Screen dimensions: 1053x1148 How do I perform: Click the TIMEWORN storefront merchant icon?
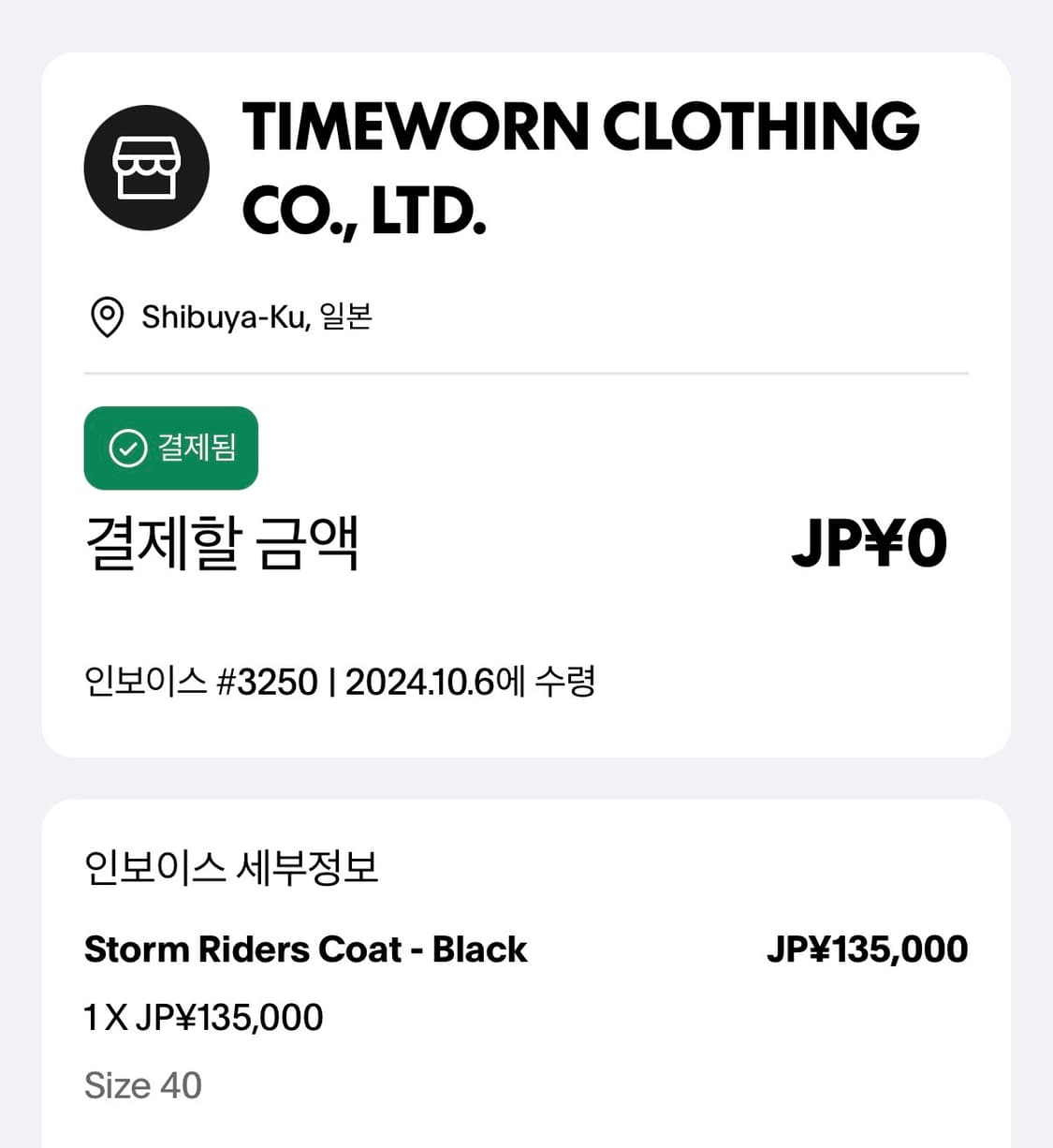tap(147, 168)
